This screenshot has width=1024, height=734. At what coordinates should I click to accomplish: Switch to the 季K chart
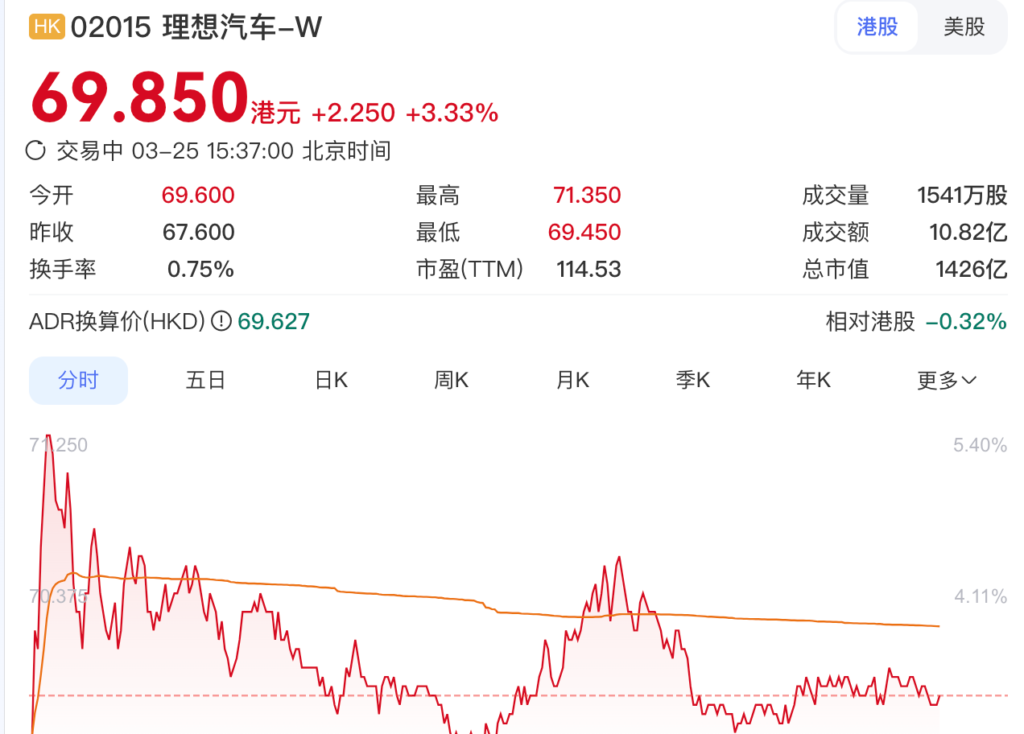[692, 380]
